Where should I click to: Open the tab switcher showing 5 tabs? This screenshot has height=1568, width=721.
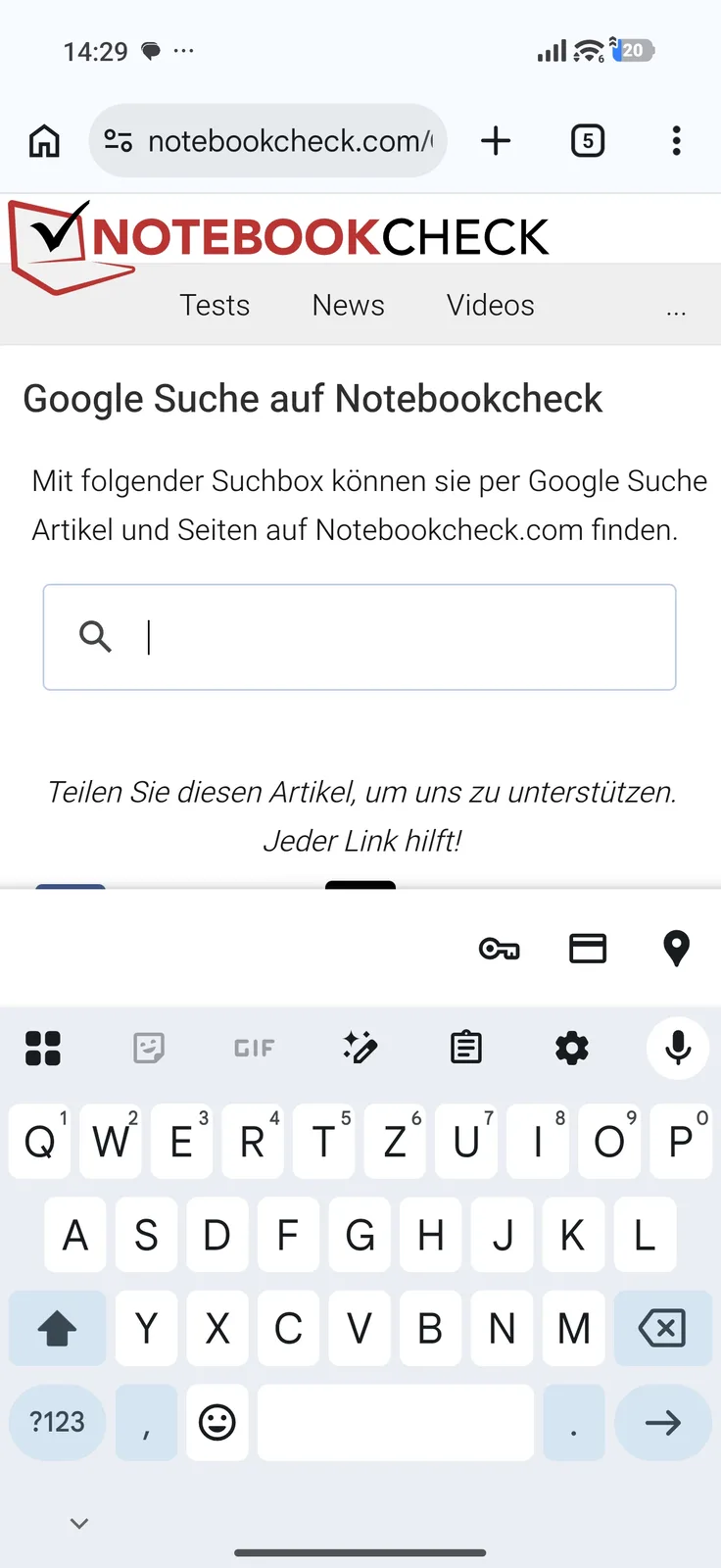(x=587, y=141)
